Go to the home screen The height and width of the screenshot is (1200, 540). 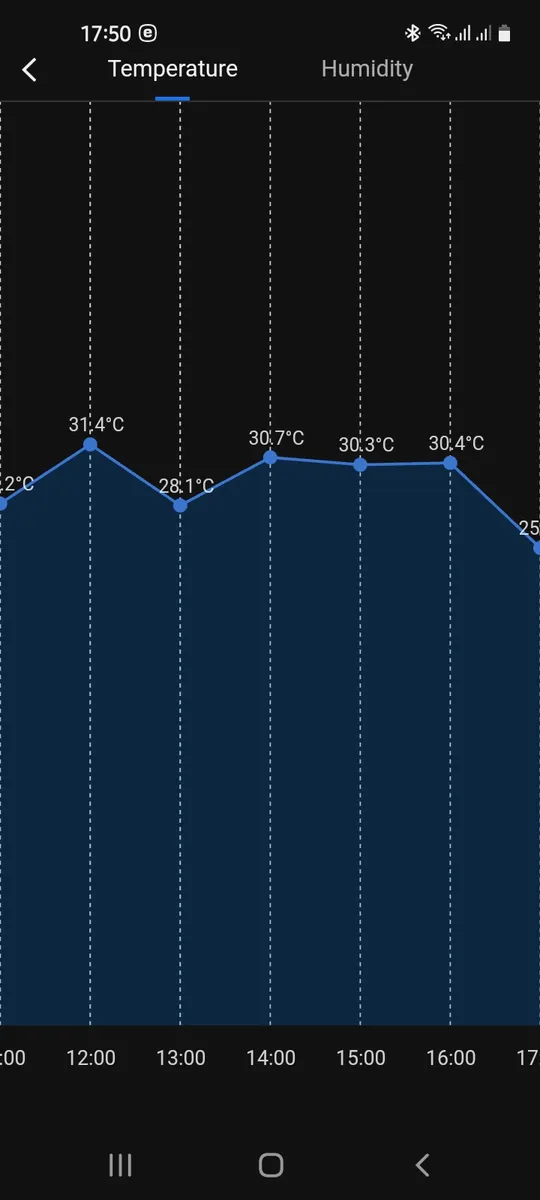[x=271, y=1164]
